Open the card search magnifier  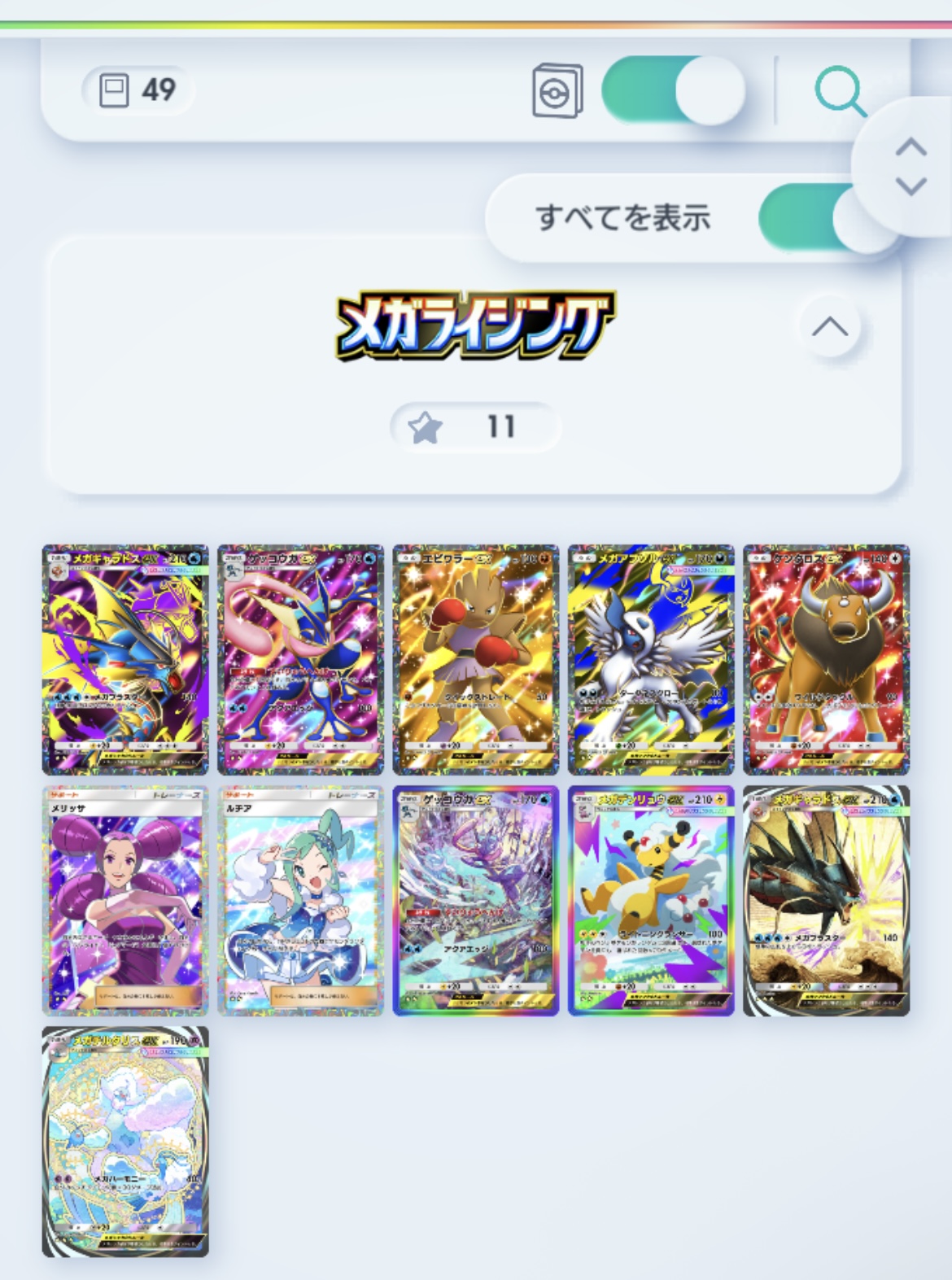pos(840,91)
